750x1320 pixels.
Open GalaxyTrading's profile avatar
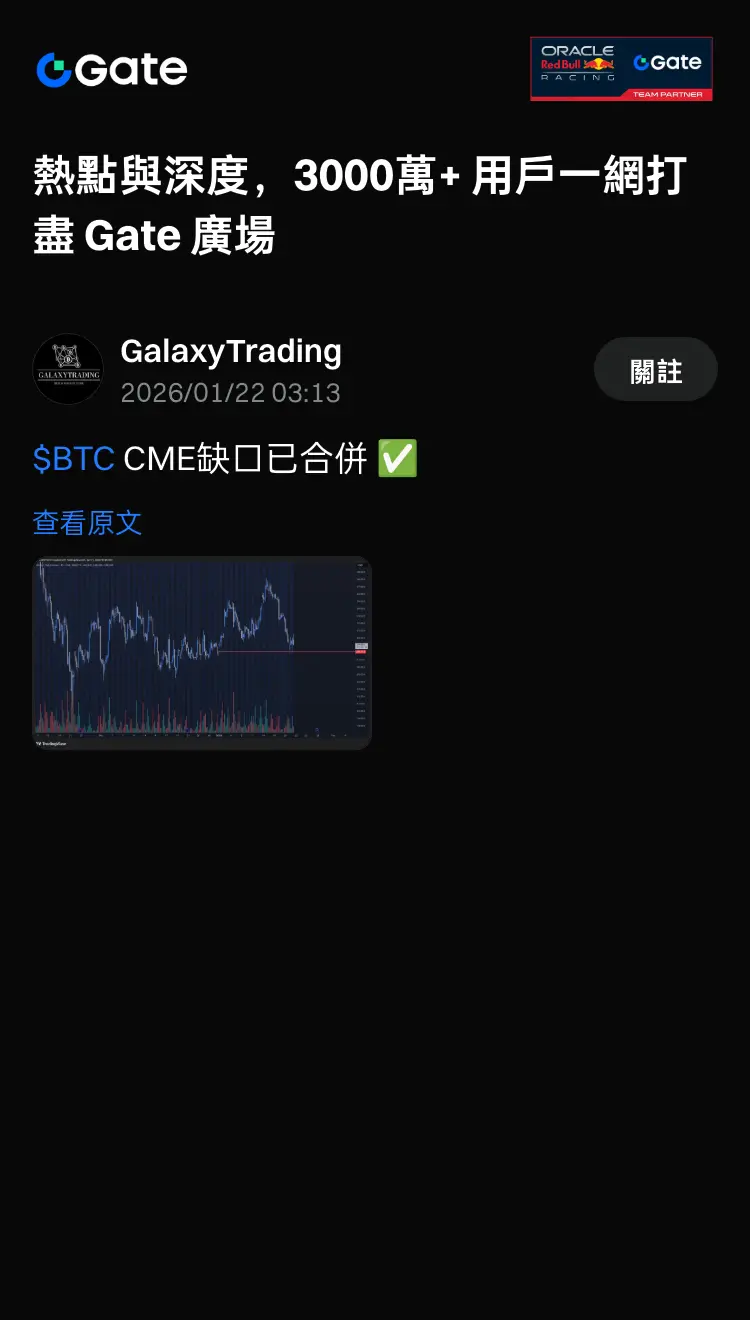click(x=68, y=369)
